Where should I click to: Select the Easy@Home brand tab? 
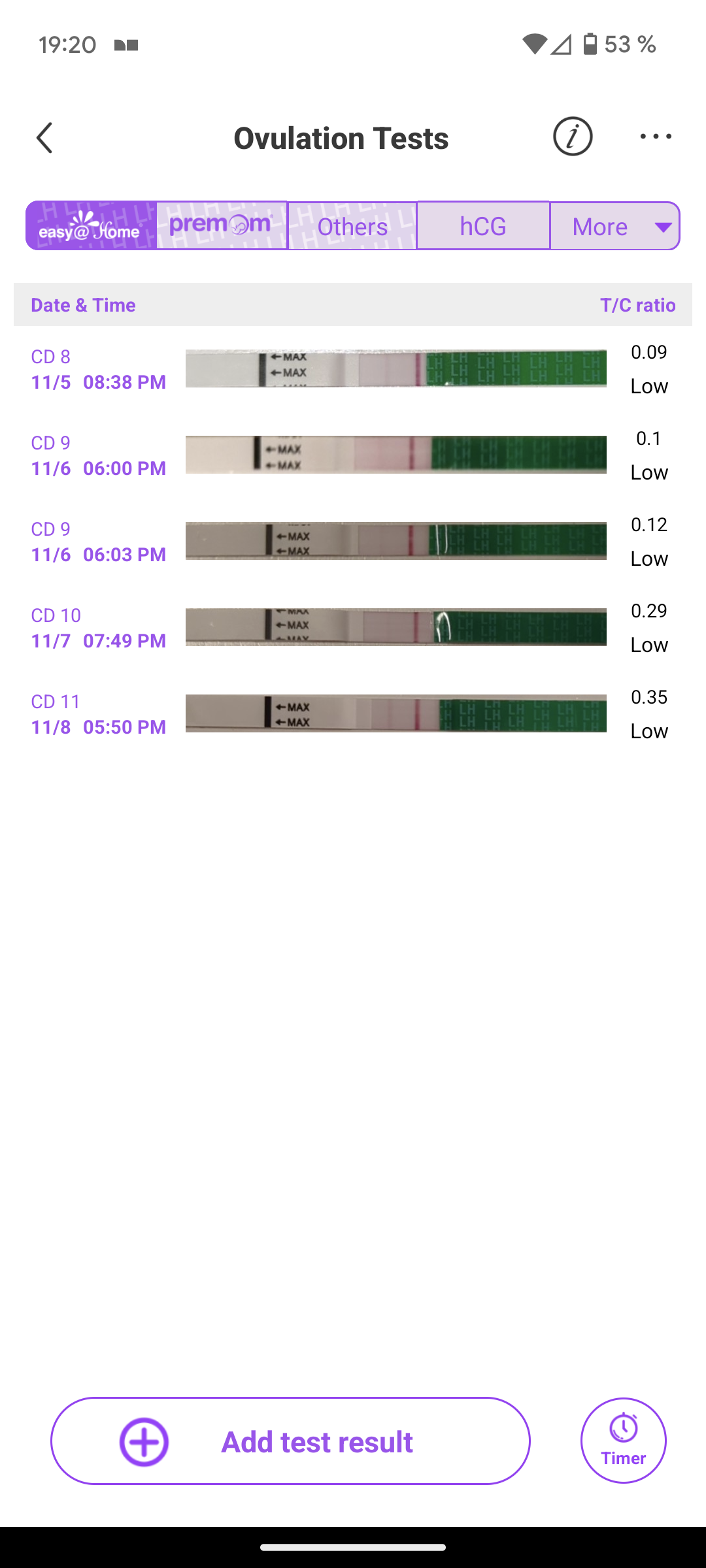91,226
